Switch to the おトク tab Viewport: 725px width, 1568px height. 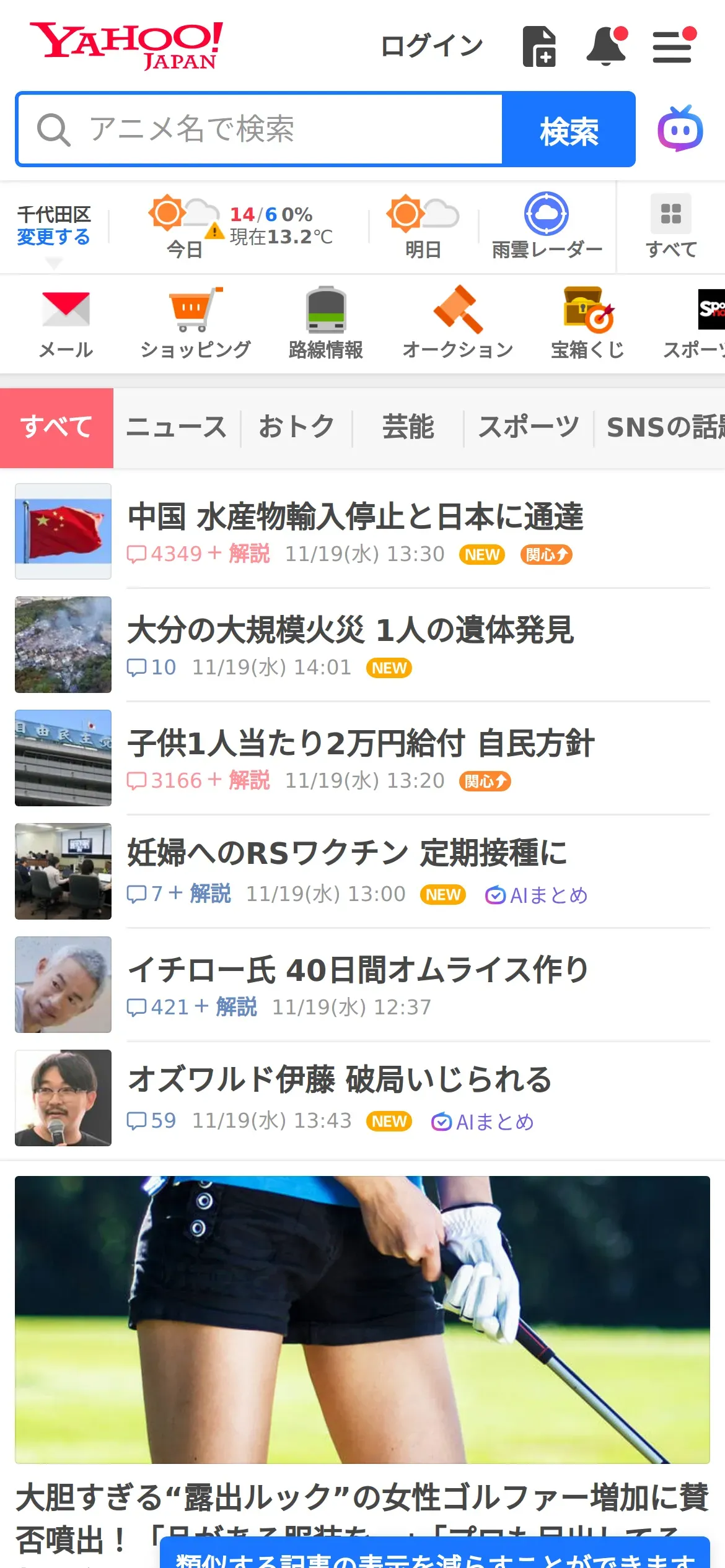click(296, 427)
